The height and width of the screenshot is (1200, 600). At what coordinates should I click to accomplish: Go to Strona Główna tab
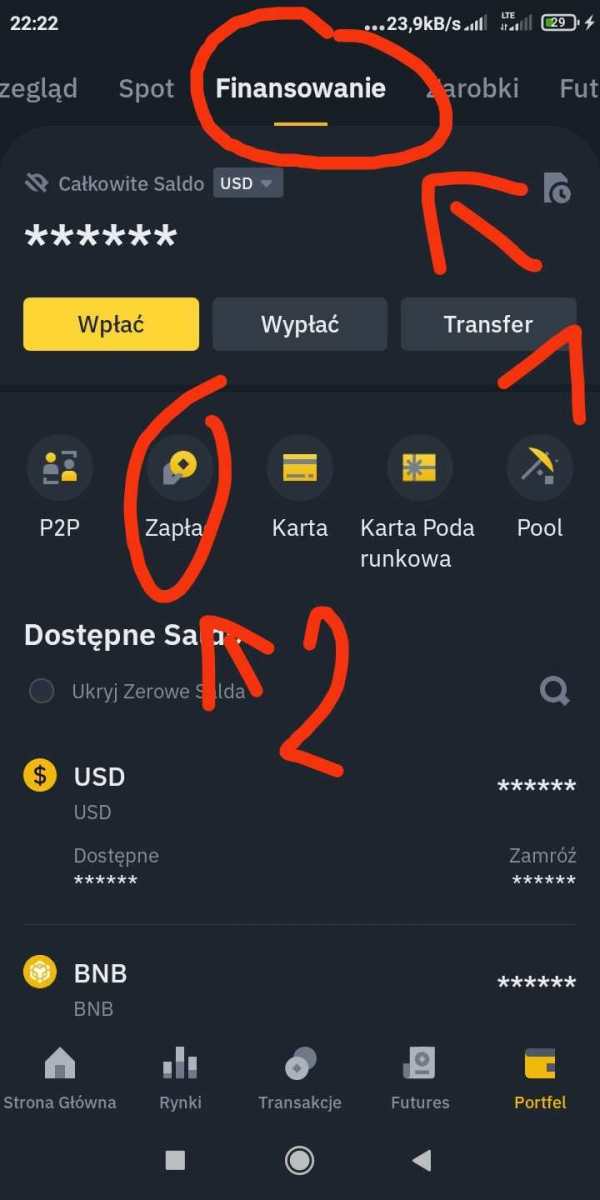[60, 1080]
